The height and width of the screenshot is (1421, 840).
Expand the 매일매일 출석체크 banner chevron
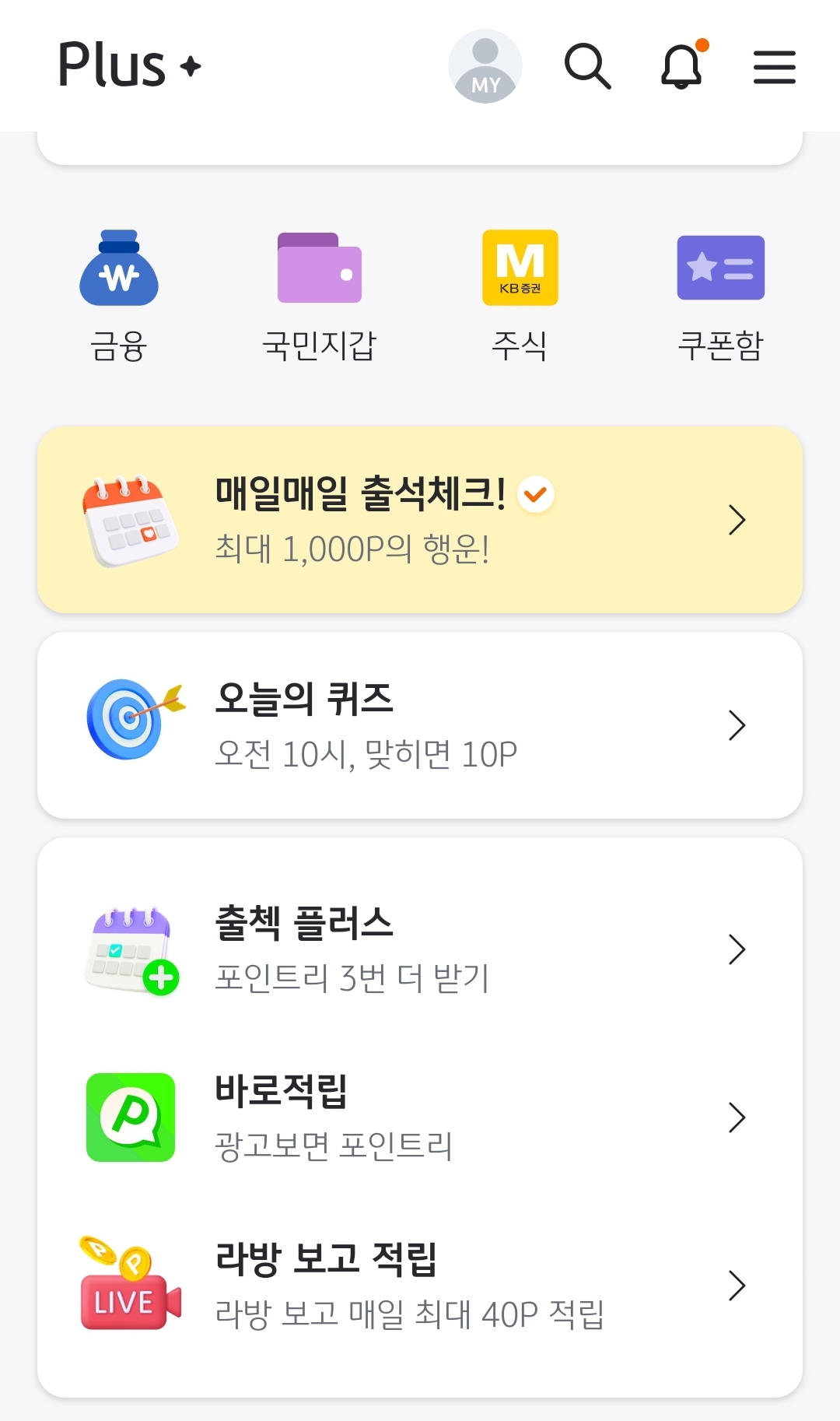(735, 520)
